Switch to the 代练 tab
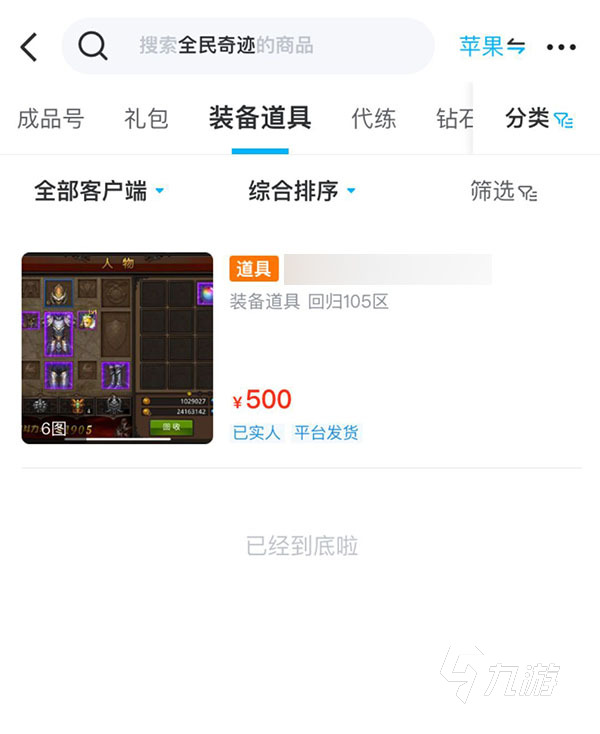Screen dimensions: 600x734 375,119
